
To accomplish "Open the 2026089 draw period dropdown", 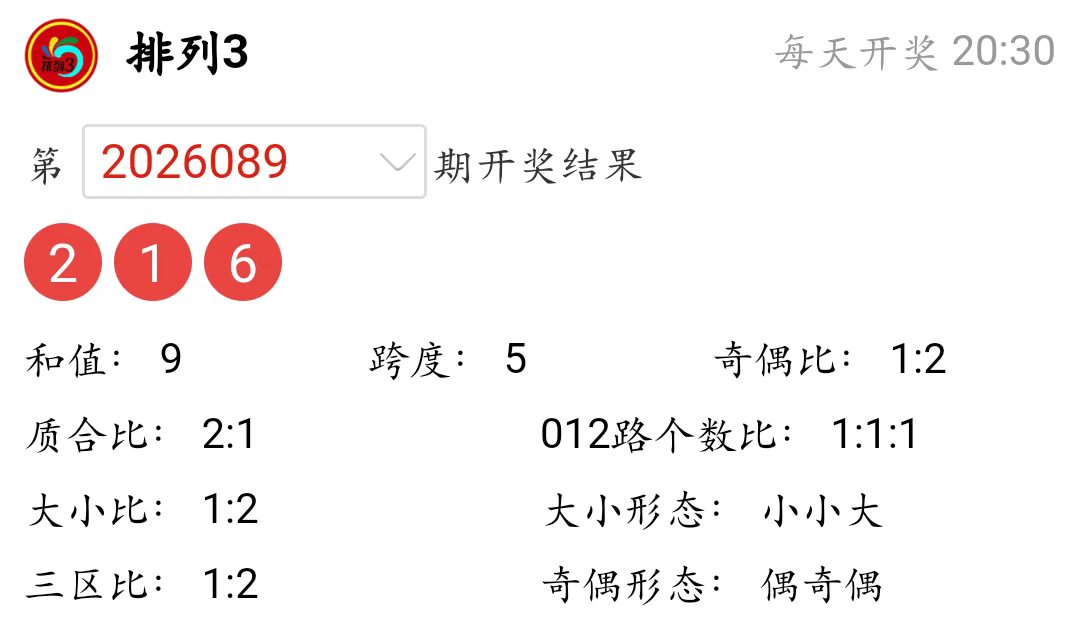I will [x=254, y=162].
